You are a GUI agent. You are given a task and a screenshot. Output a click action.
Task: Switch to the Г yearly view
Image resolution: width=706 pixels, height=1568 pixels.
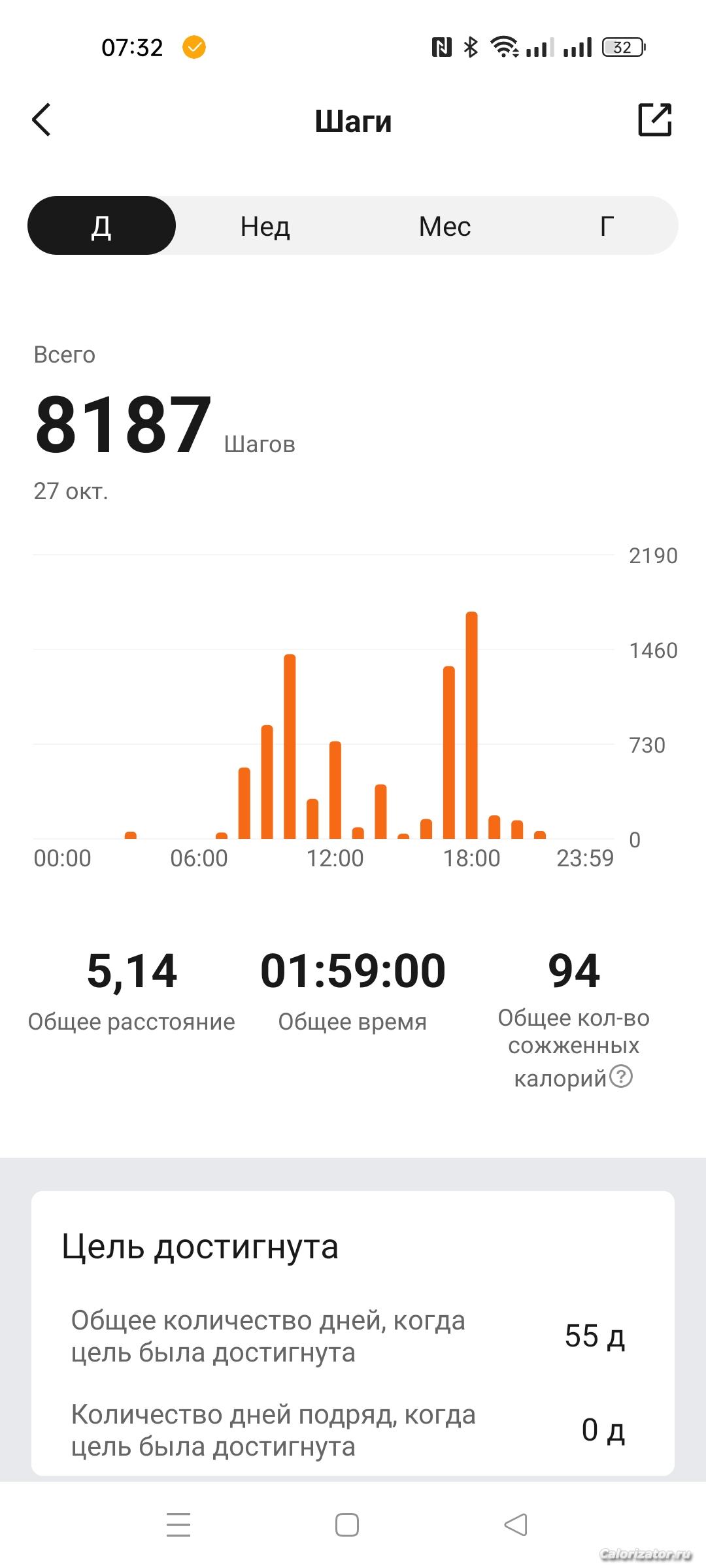(x=607, y=226)
